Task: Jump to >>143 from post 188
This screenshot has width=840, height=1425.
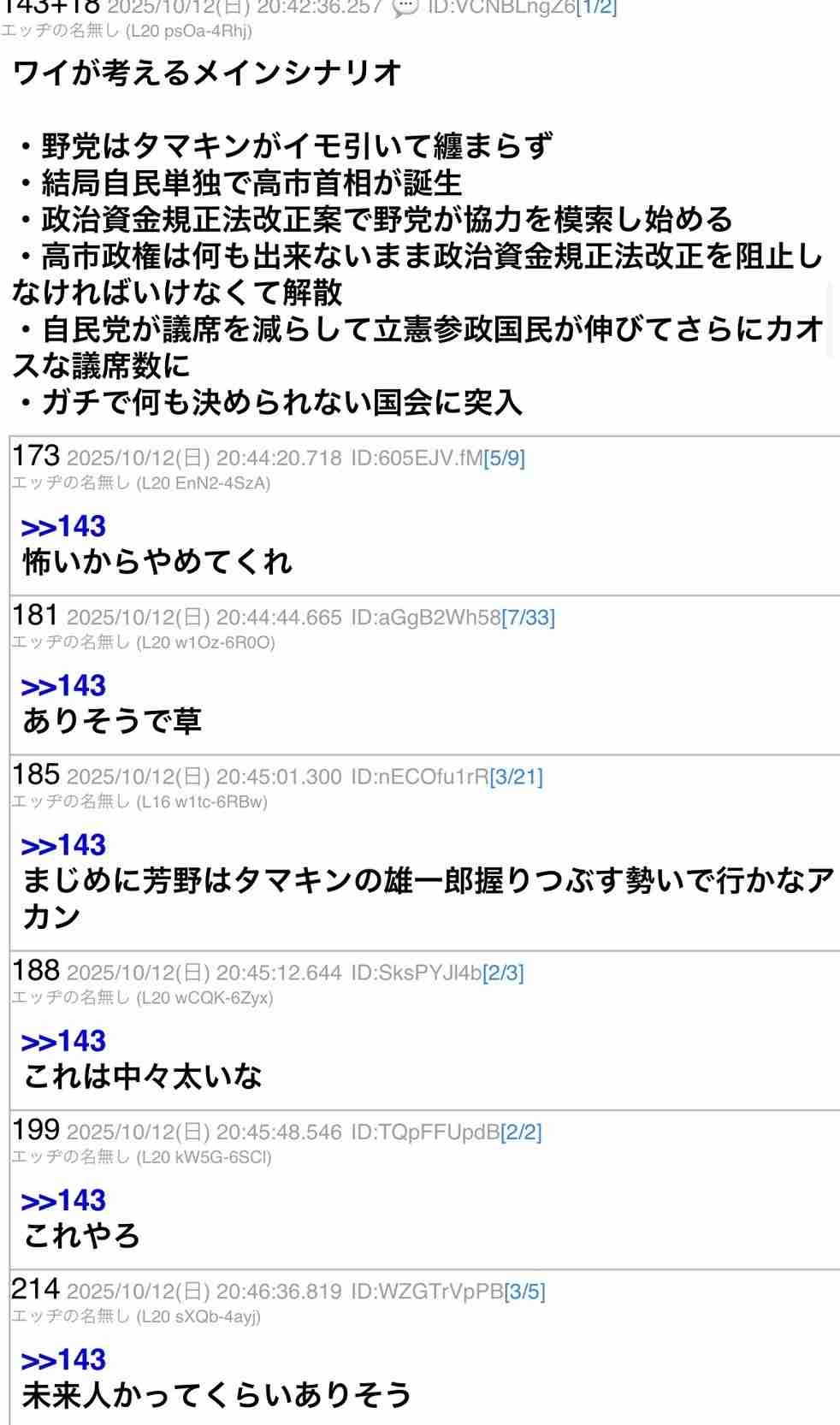Action: 63,1041
